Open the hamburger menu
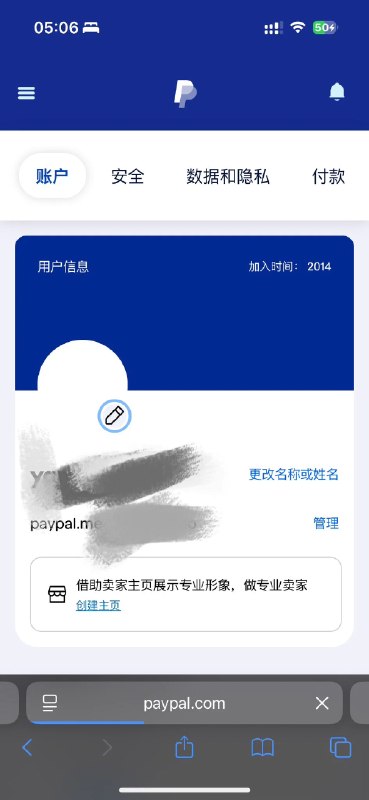 coord(27,93)
